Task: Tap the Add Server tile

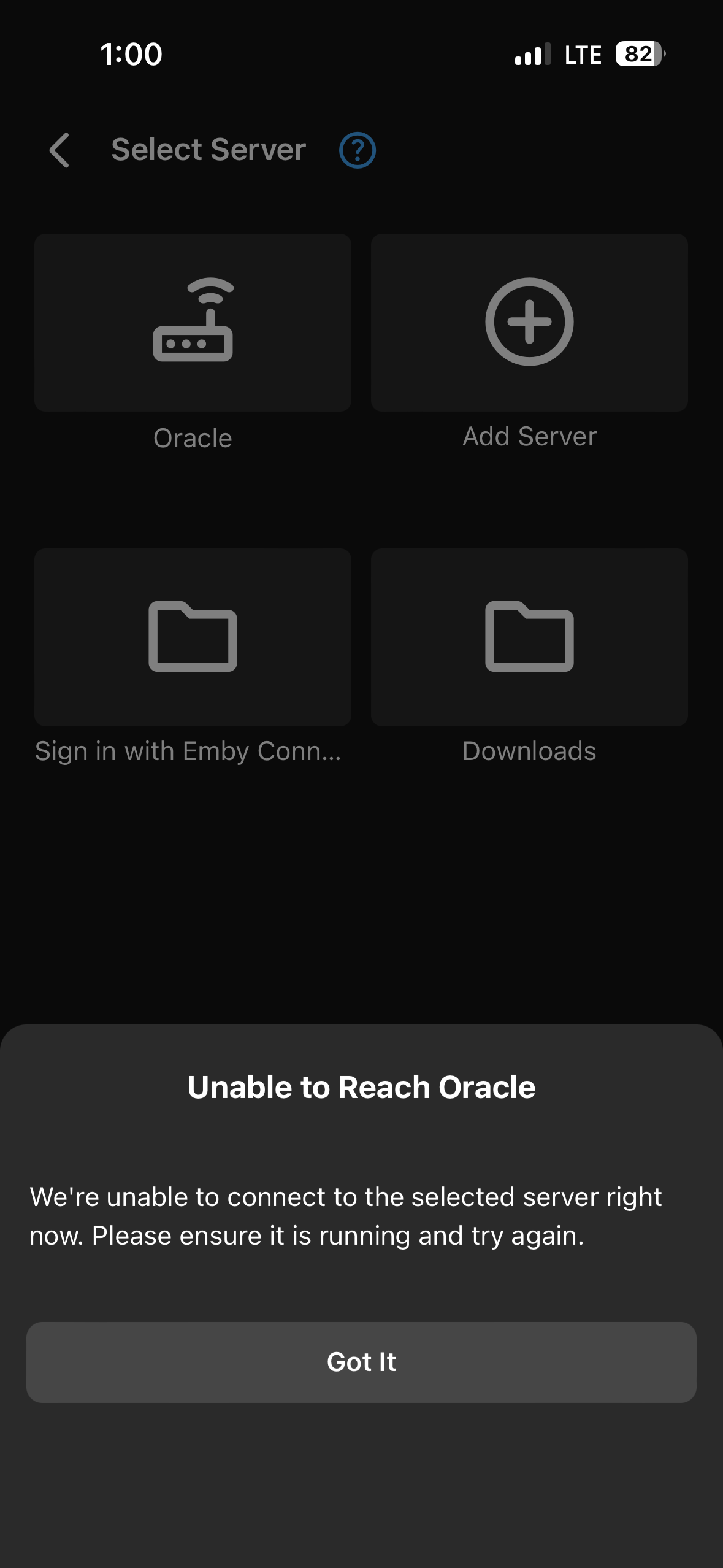Action: click(529, 323)
